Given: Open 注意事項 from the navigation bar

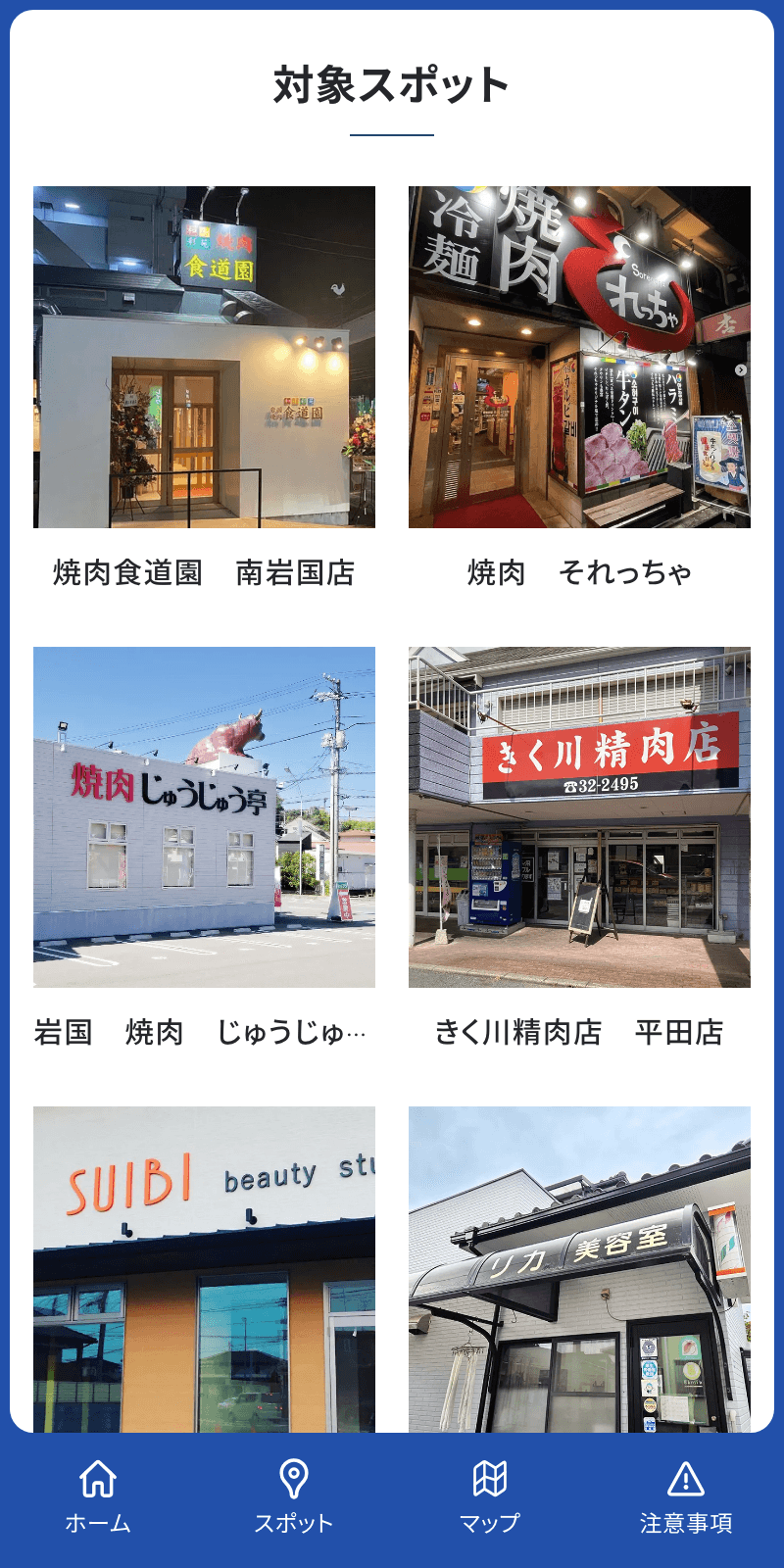Looking at the screenshot, I should (x=687, y=1522).
